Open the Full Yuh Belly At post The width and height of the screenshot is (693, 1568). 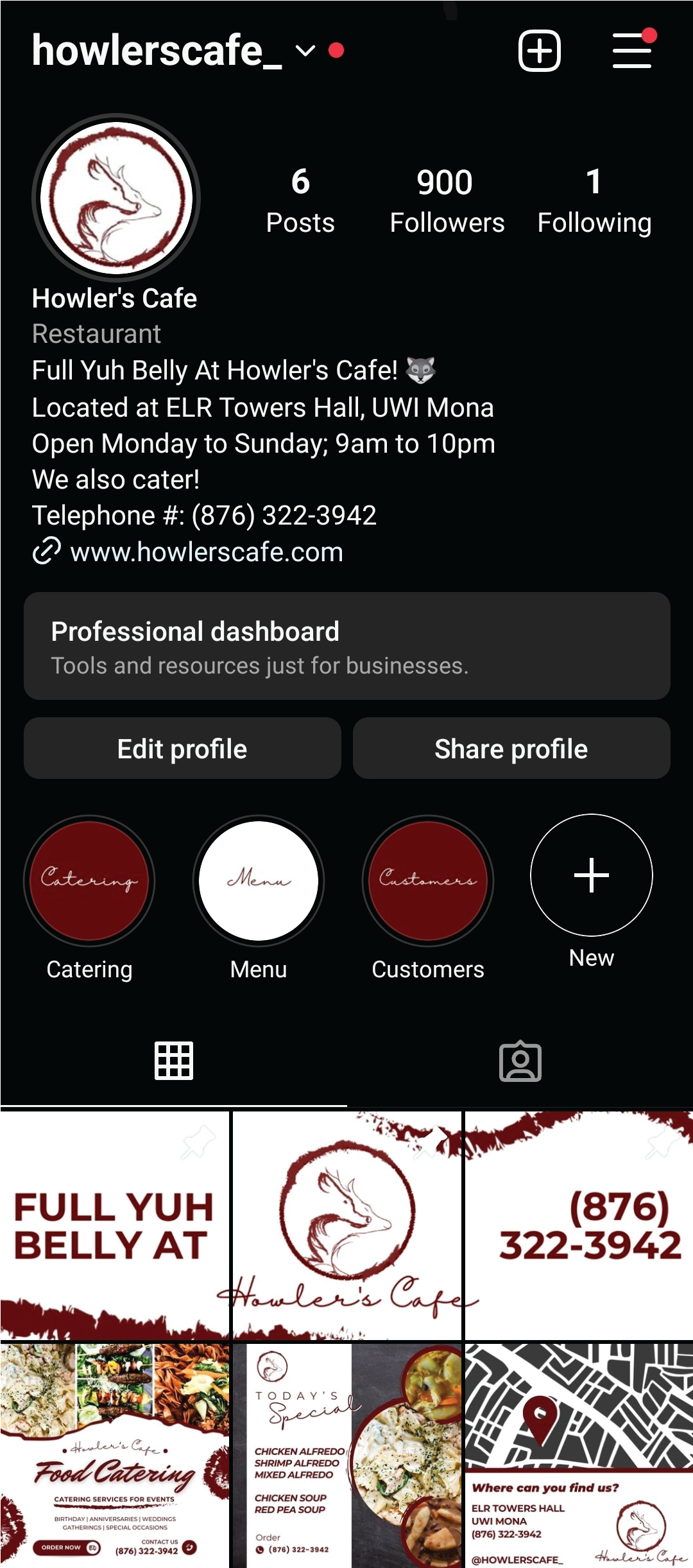[x=115, y=1226]
